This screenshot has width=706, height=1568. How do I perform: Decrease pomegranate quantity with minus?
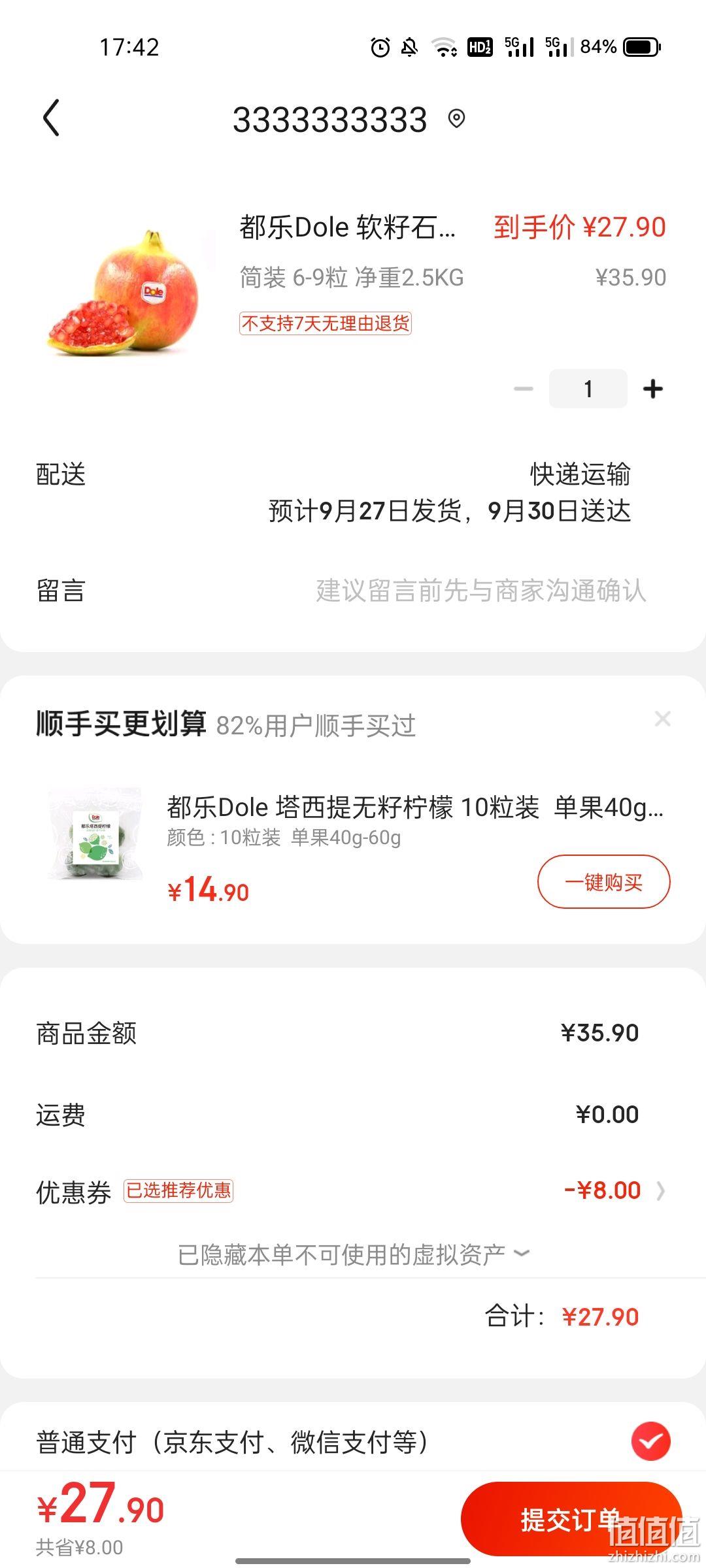[524, 389]
